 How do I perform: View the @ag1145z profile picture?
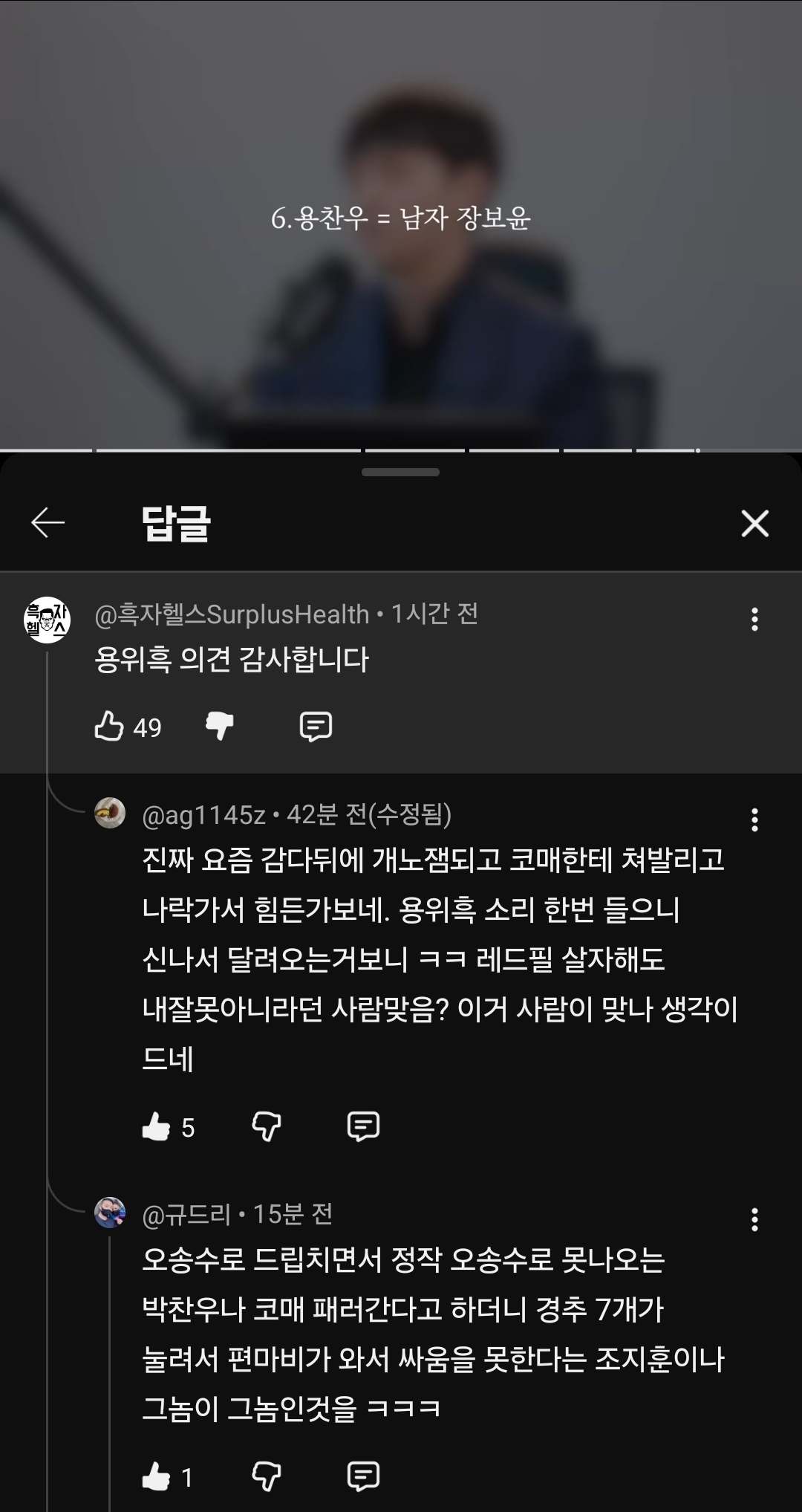[x=110, y=813]
